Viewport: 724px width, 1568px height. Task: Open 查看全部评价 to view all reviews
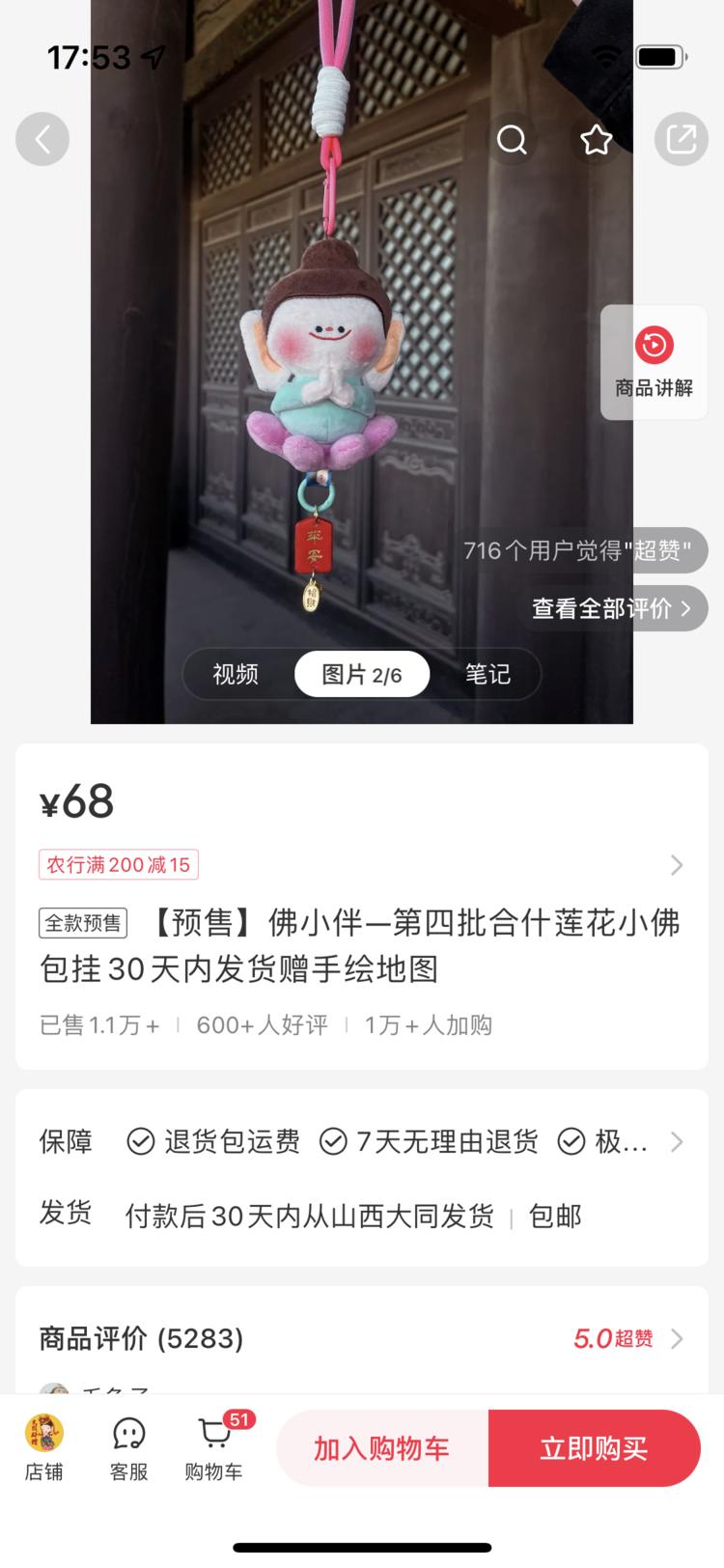coord(606,609)
